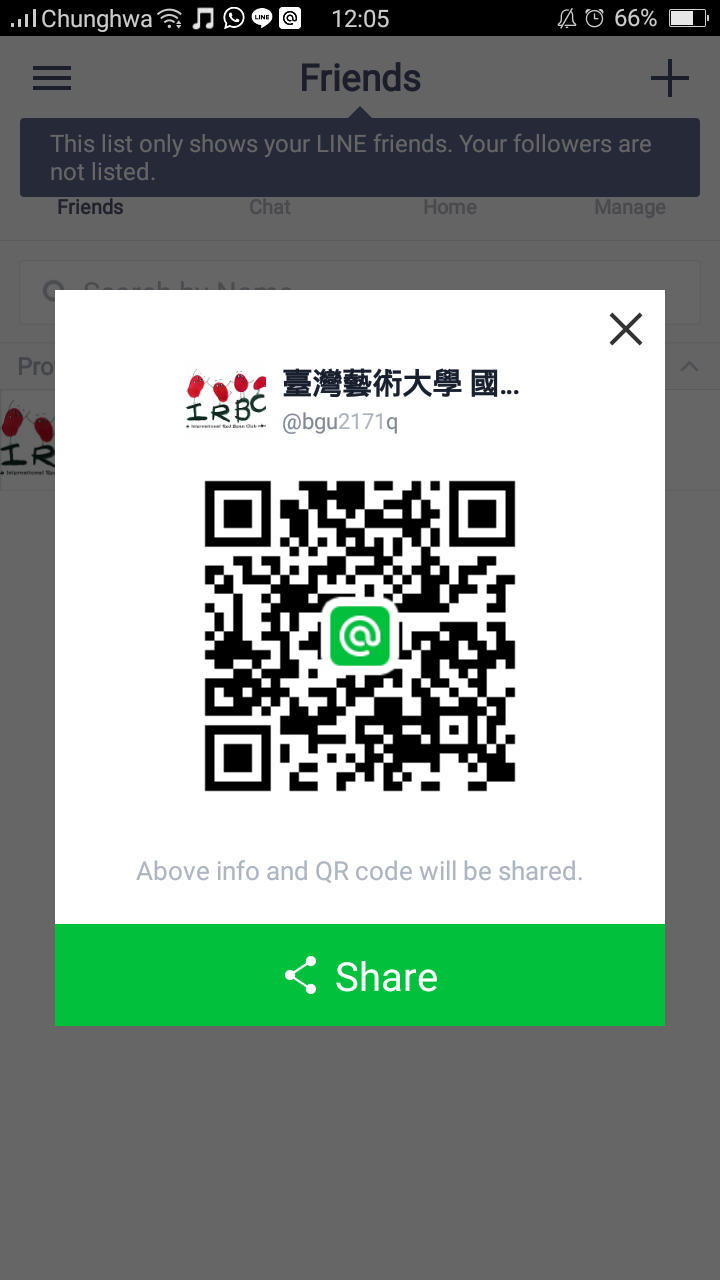Tap the plus icon to add
The image size is (720, 1280).
click(669, 78)
